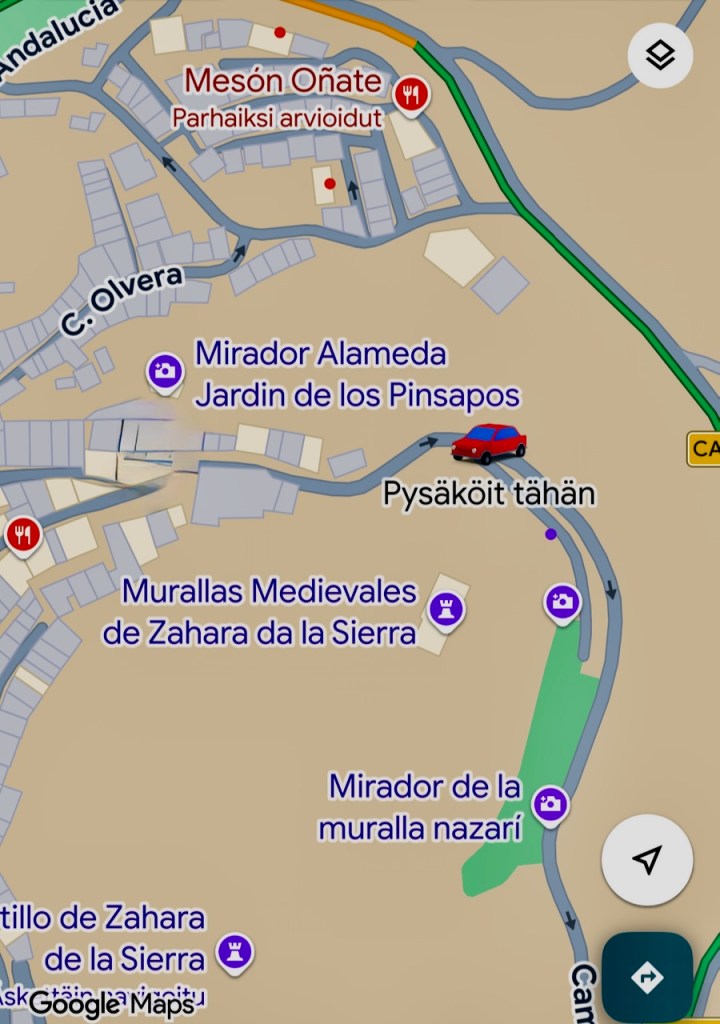Select the Mesón Oñate restaurant pin
The height and width of the screenshot is (1024, 720).
pos(410,96)
